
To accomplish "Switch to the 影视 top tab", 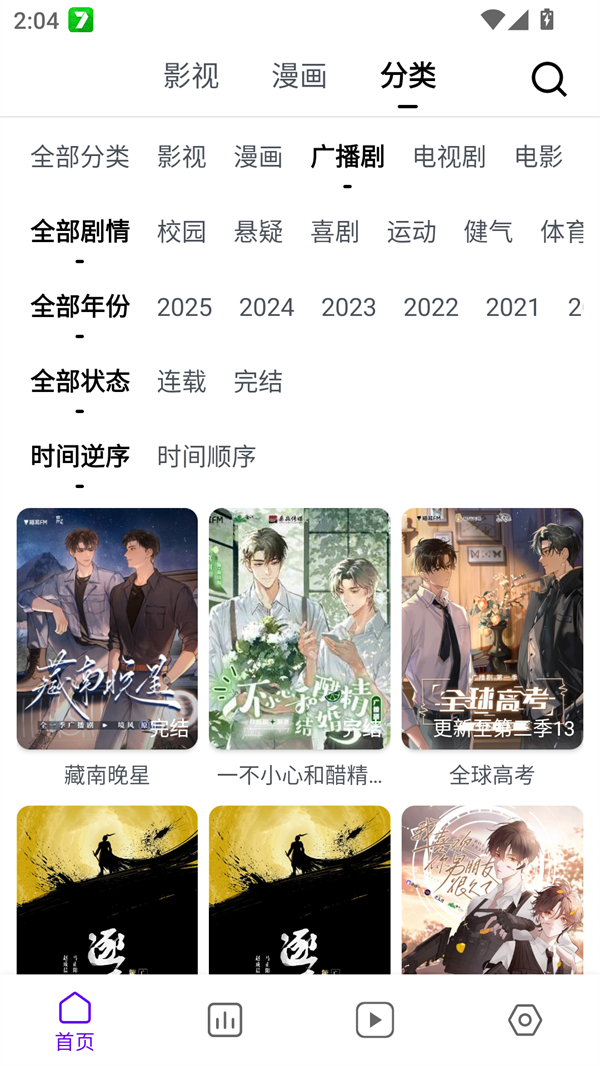I will click(x=191, y=76).
